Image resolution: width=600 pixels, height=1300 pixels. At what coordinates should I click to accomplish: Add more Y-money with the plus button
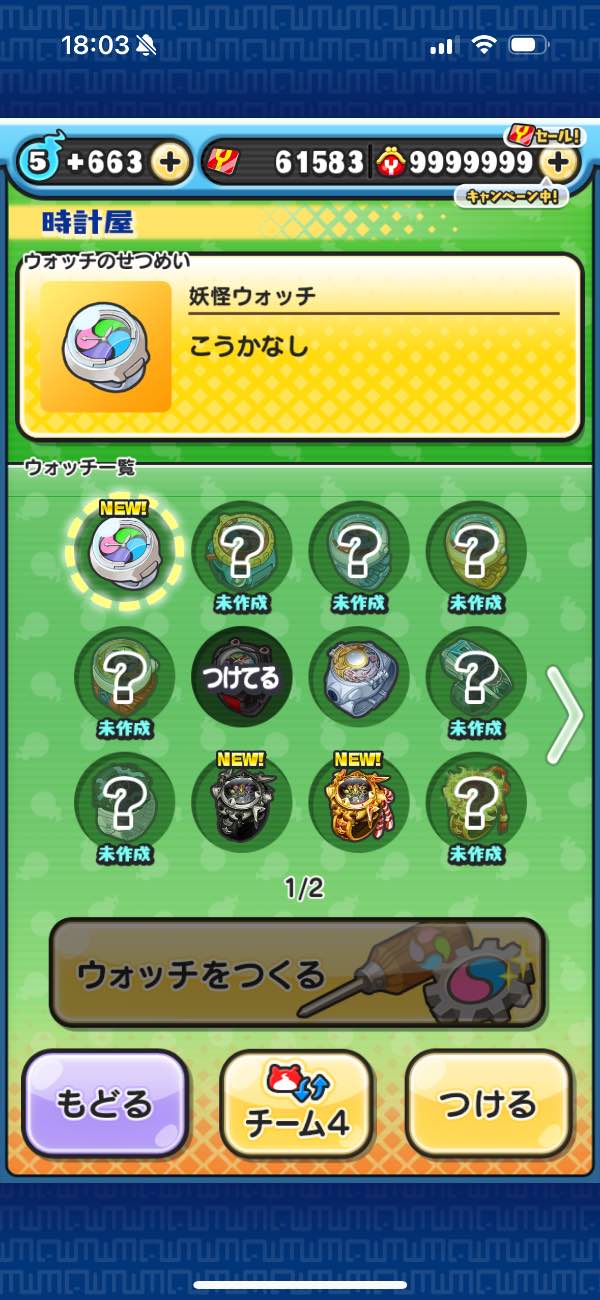(x=560, y=162)
